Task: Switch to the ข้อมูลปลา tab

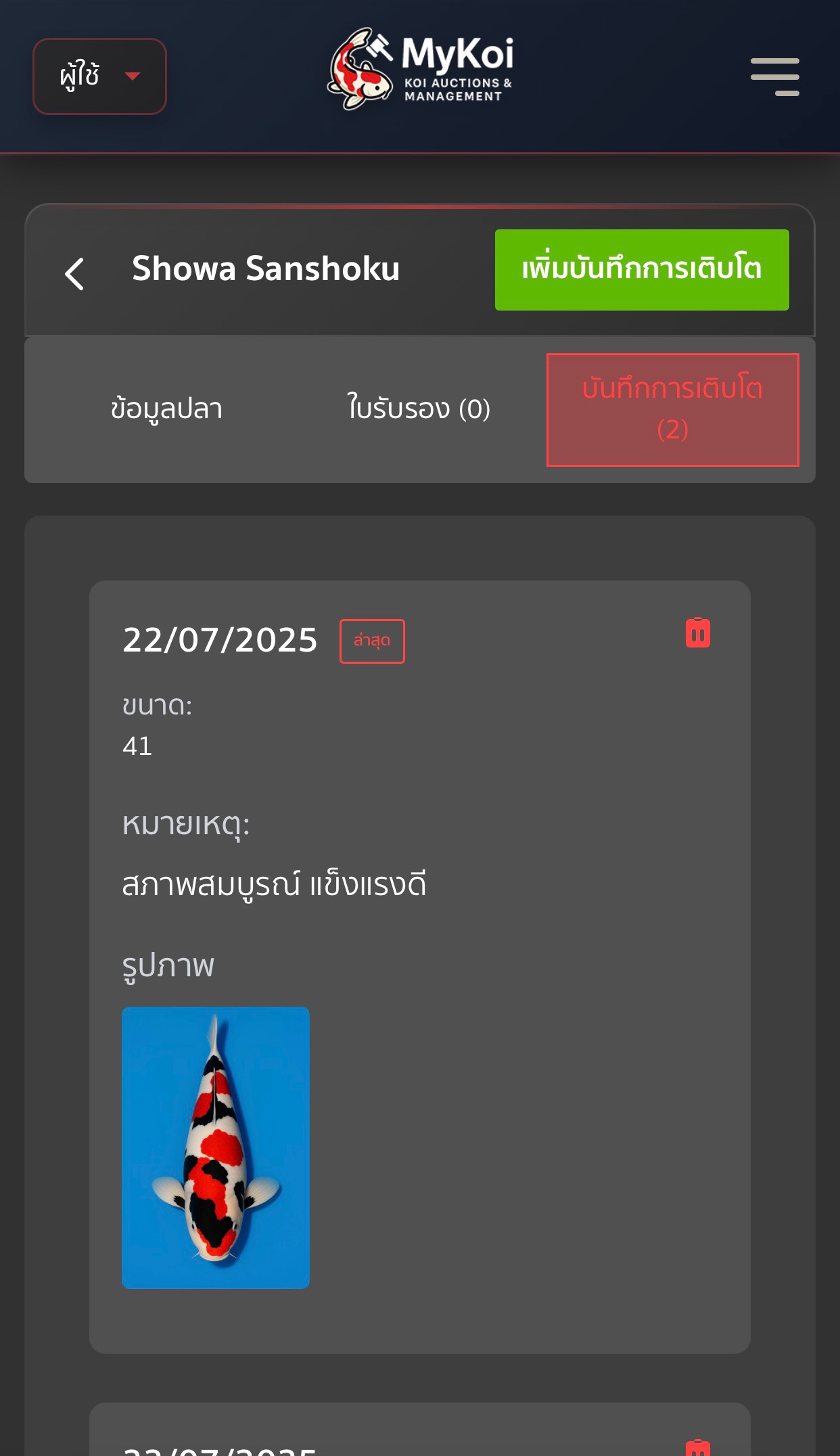Action: (166, 409)
